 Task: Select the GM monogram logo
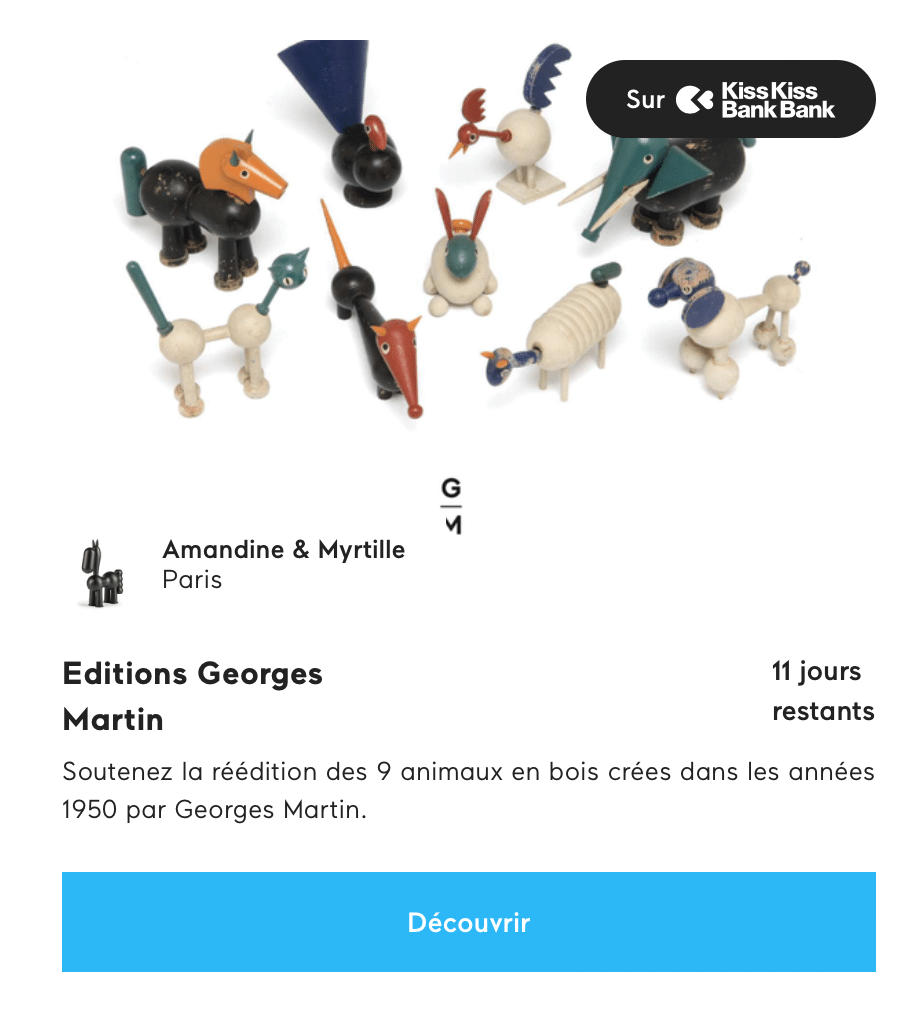pyautogui.click(x=449, y=505)
